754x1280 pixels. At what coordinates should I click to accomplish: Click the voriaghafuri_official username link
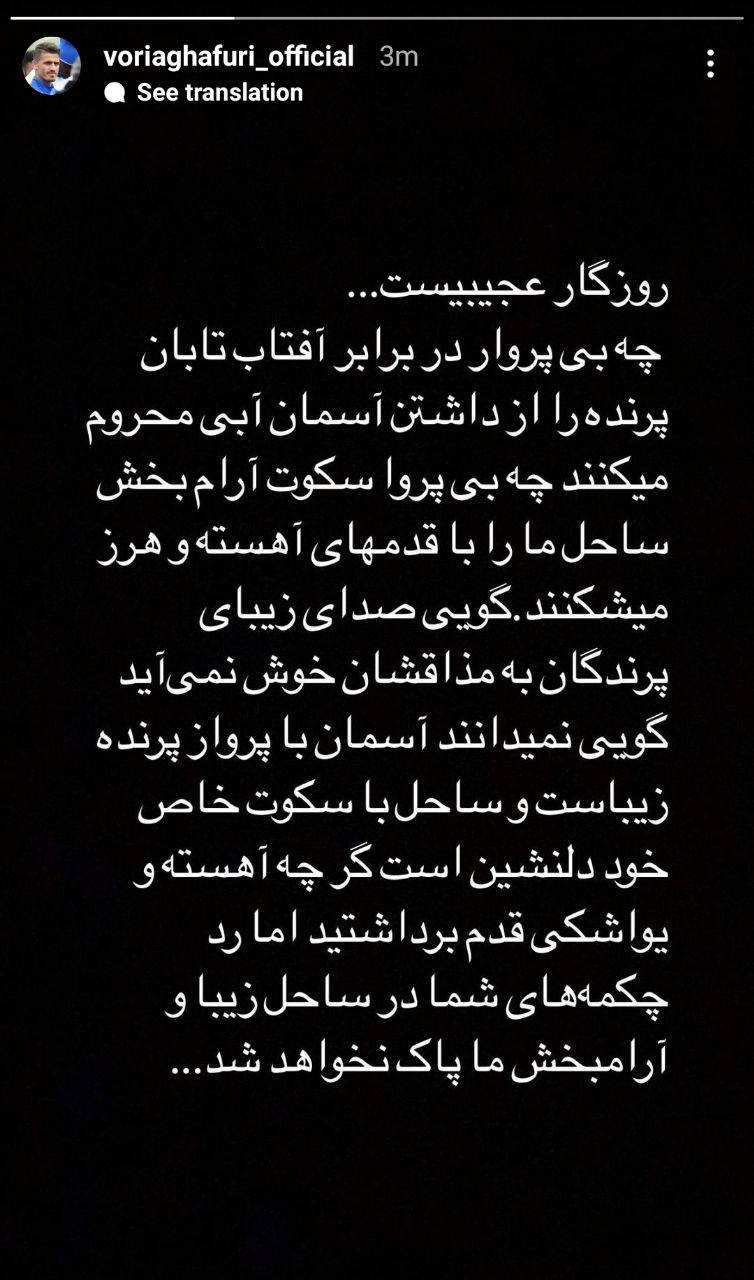click(x=230, y=58)
